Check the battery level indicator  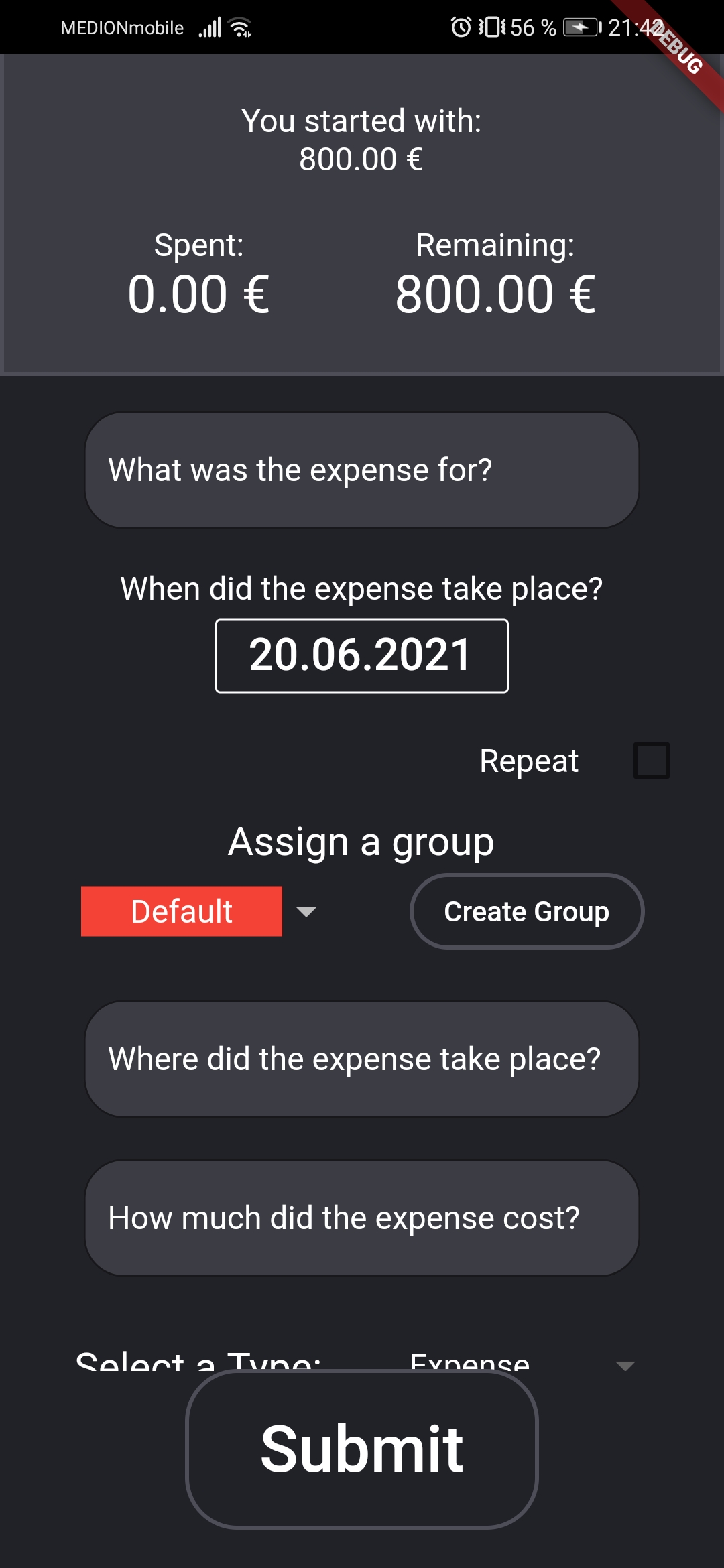(580, 27)
